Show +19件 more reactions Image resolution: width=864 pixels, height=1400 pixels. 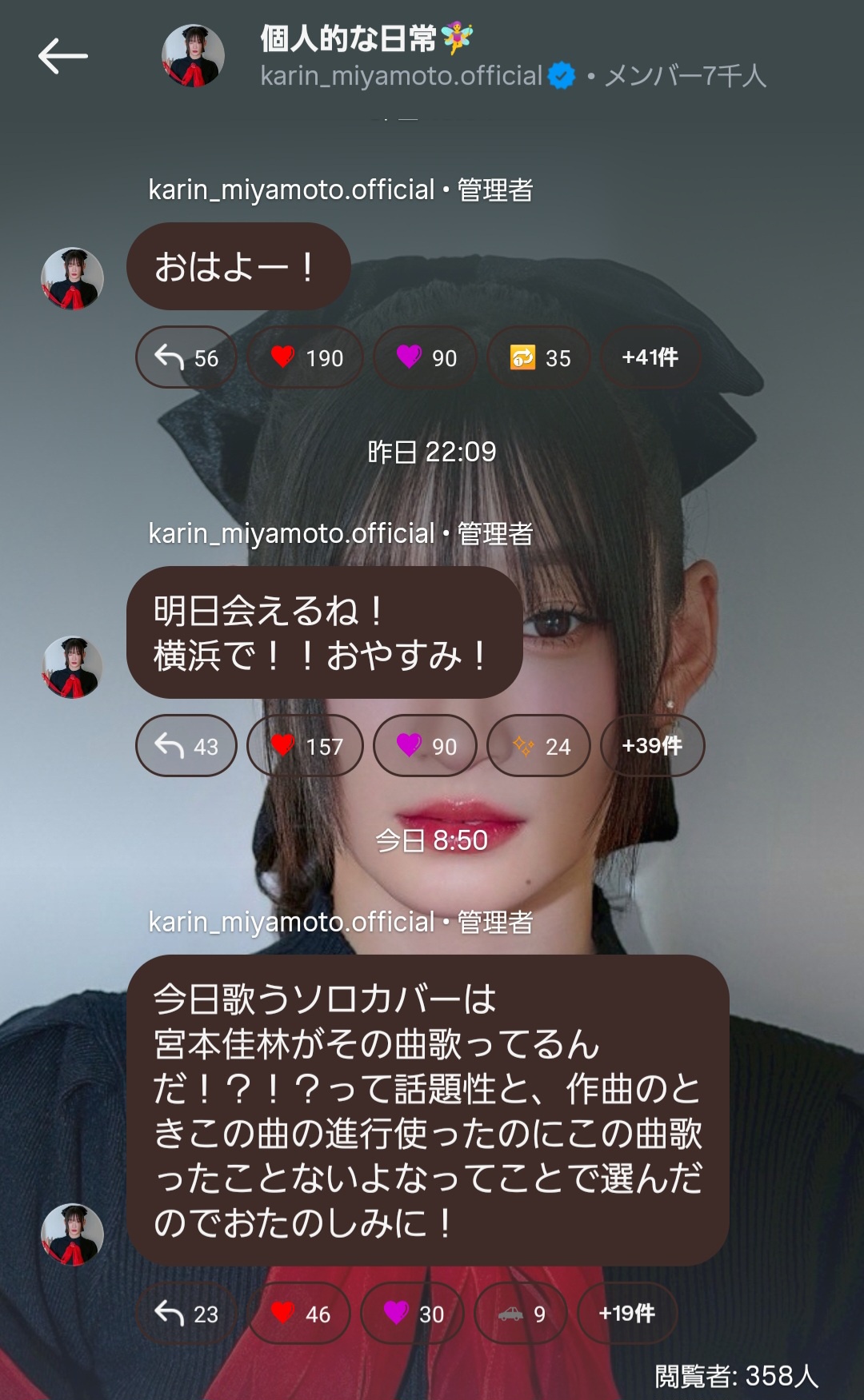point(626,1314)
